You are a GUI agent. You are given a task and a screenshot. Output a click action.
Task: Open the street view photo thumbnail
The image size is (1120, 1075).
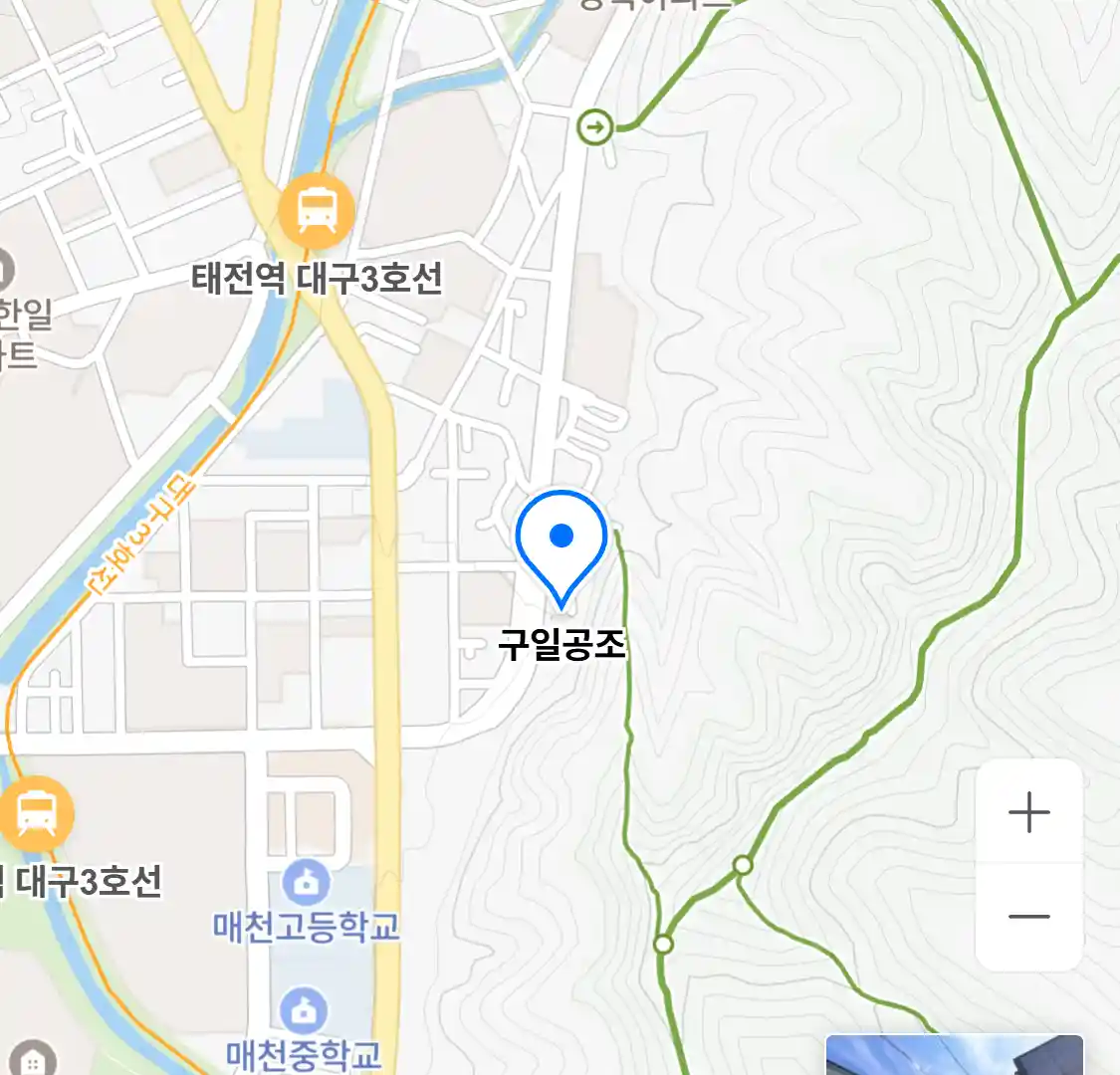click(x=953, y=1055)
